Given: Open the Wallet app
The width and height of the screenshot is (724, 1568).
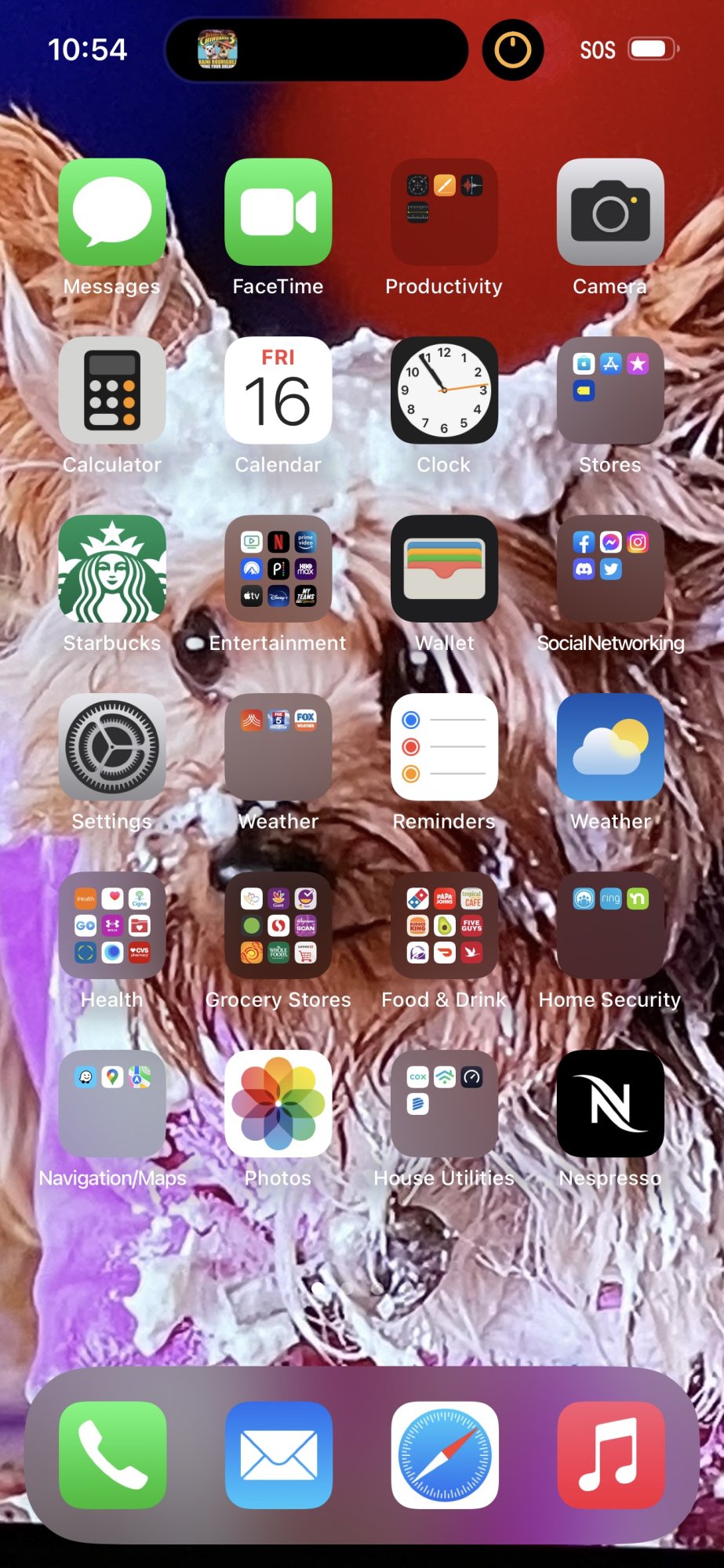Looking at the screenshot, I should tap(444, 568).
